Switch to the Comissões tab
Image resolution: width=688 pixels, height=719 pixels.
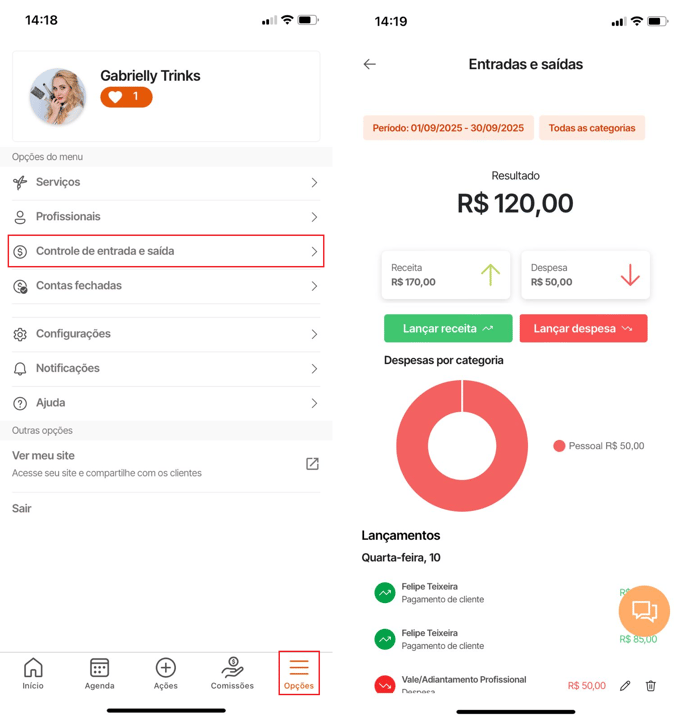232,674
